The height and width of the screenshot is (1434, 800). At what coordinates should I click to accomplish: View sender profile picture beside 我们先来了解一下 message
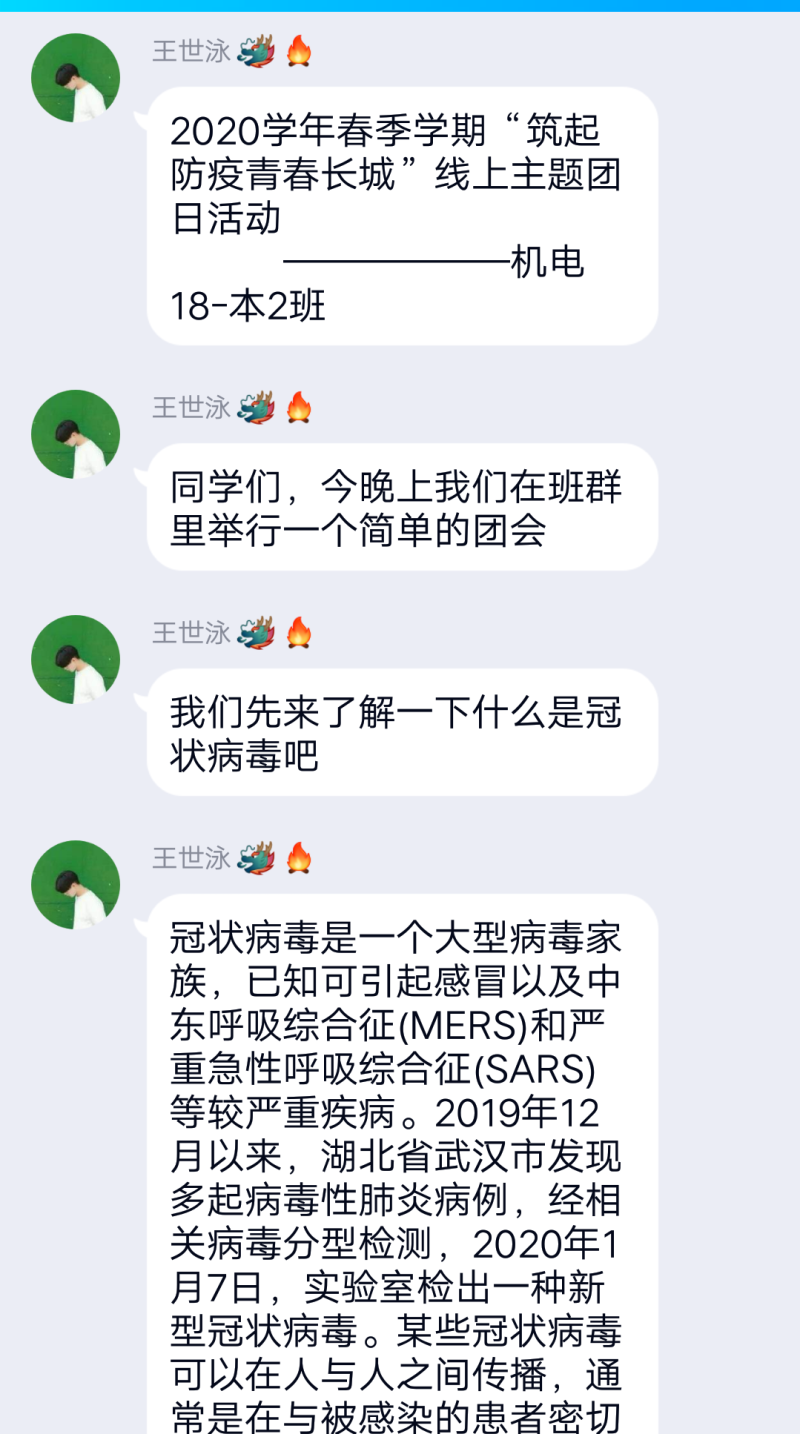pyautogui.click(x=76, y=659)
